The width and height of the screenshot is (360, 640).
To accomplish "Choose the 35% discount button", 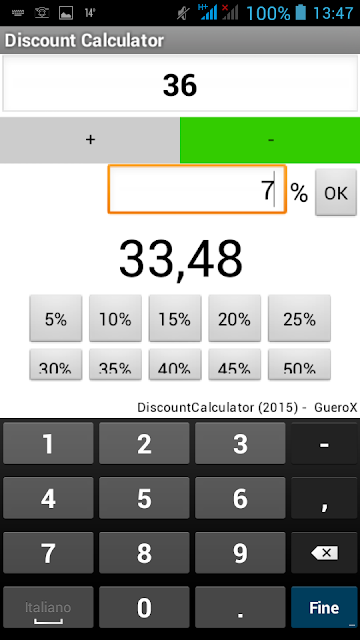I will tap(116, 364).
